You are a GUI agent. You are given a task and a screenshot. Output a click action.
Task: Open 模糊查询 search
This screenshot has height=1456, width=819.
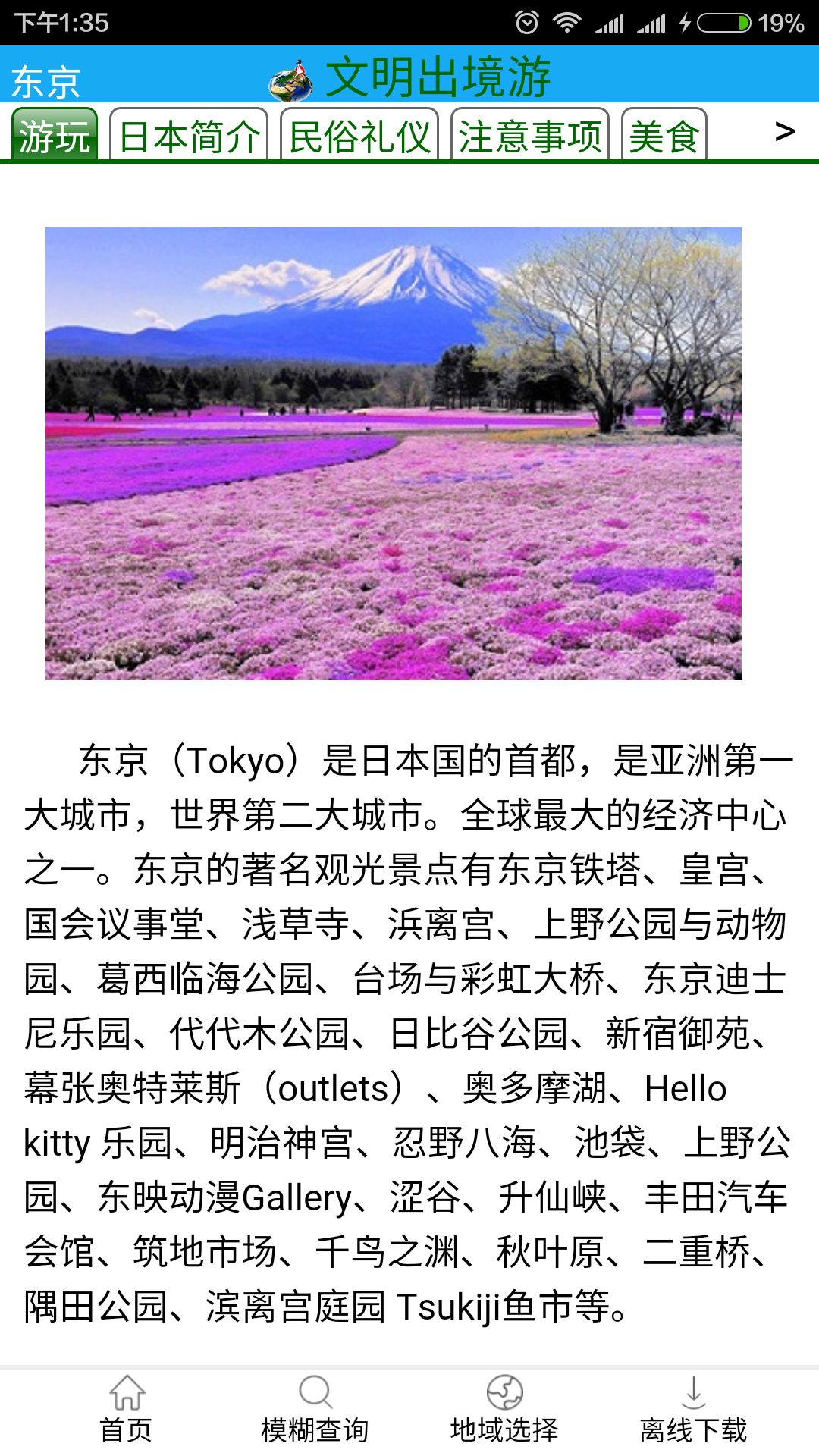[x=315, y=1410]
